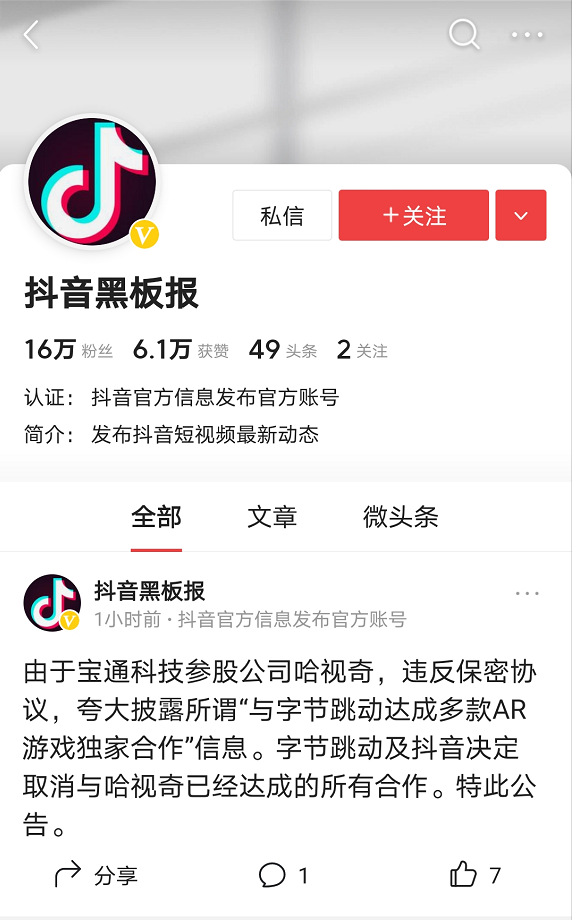View the 16万 粉丝 followers list
Viewport: 572px width, 920px height.
click(69, 350)
